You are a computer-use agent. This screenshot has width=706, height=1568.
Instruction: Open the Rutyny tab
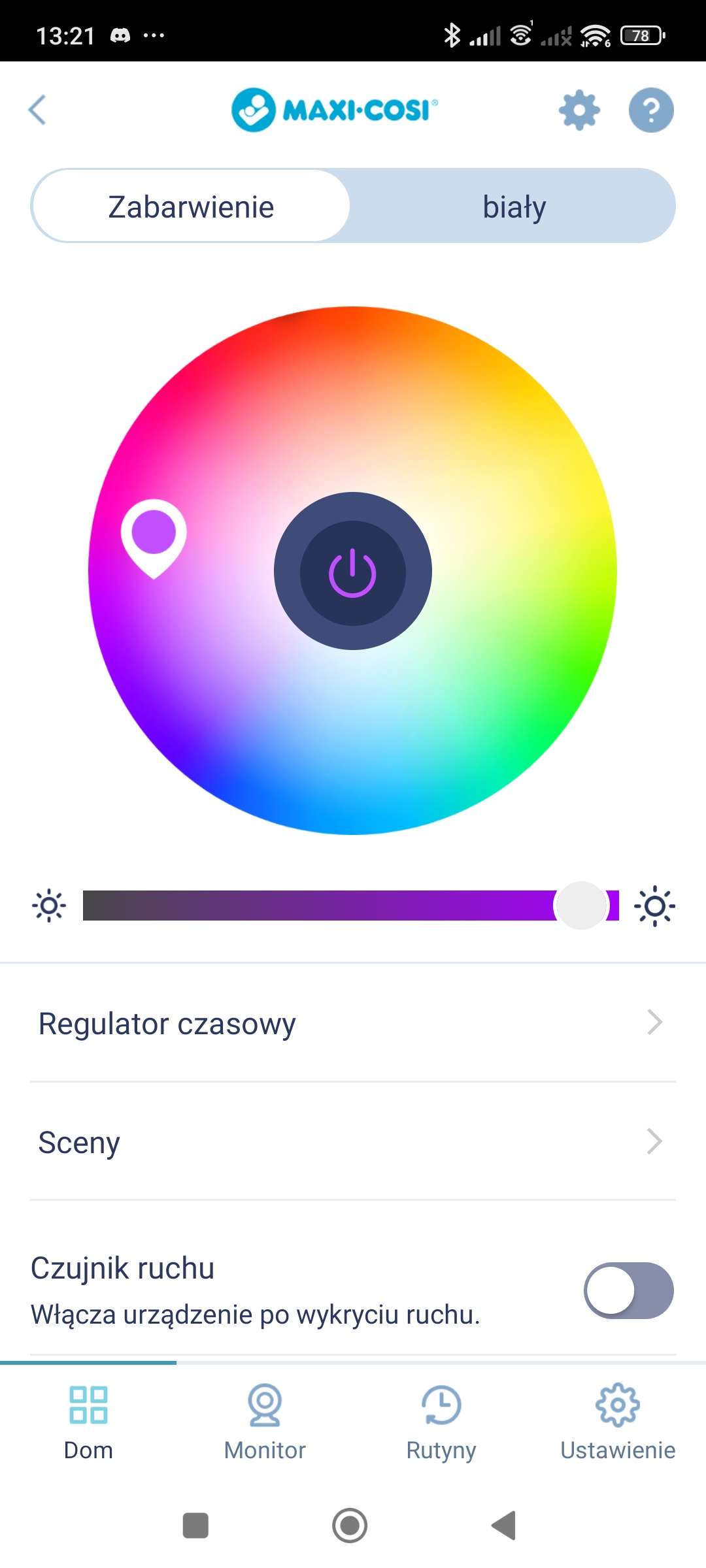[x=441, y=1422]
